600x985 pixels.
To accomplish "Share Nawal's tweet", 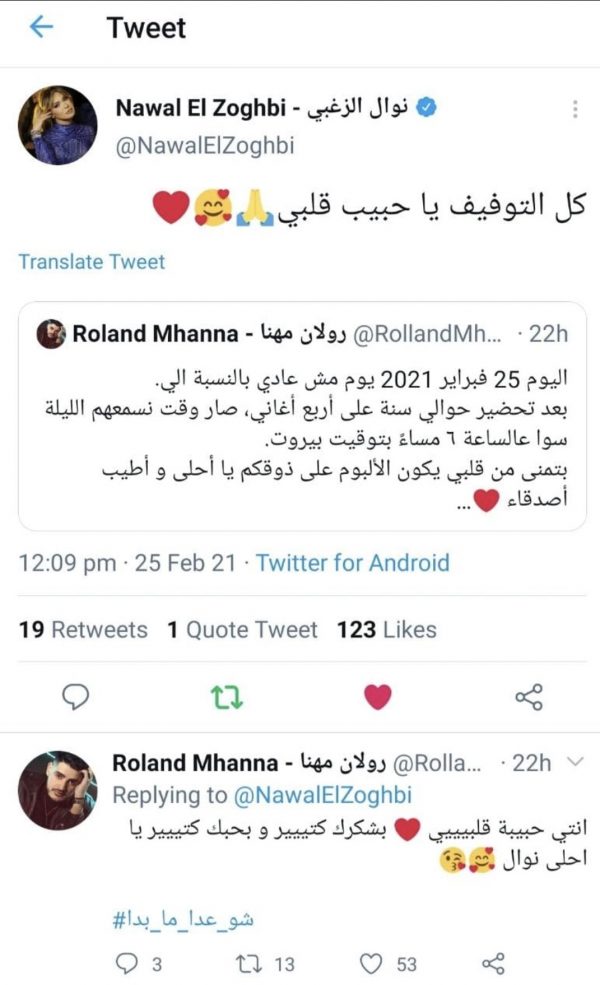I will [x=528, y=697].
